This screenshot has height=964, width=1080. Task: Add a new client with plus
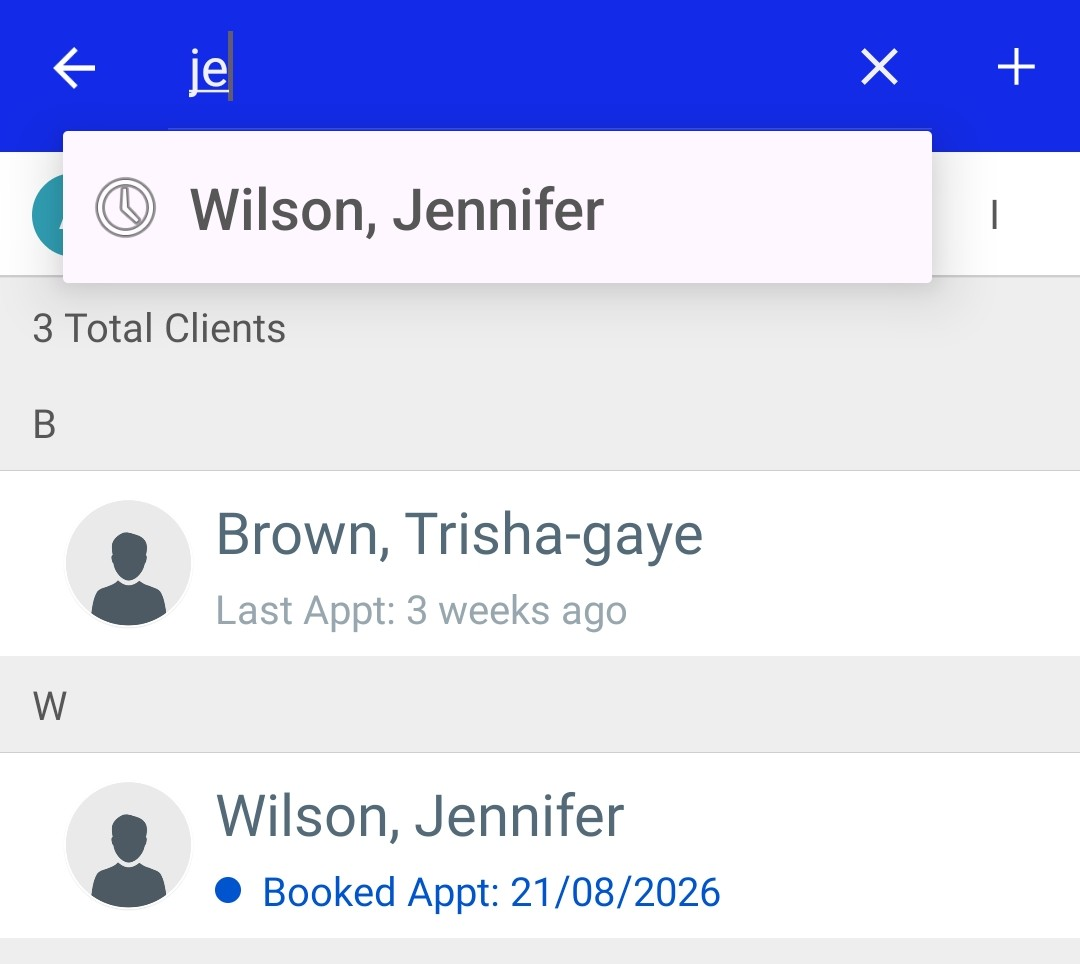pos(1016,67)
